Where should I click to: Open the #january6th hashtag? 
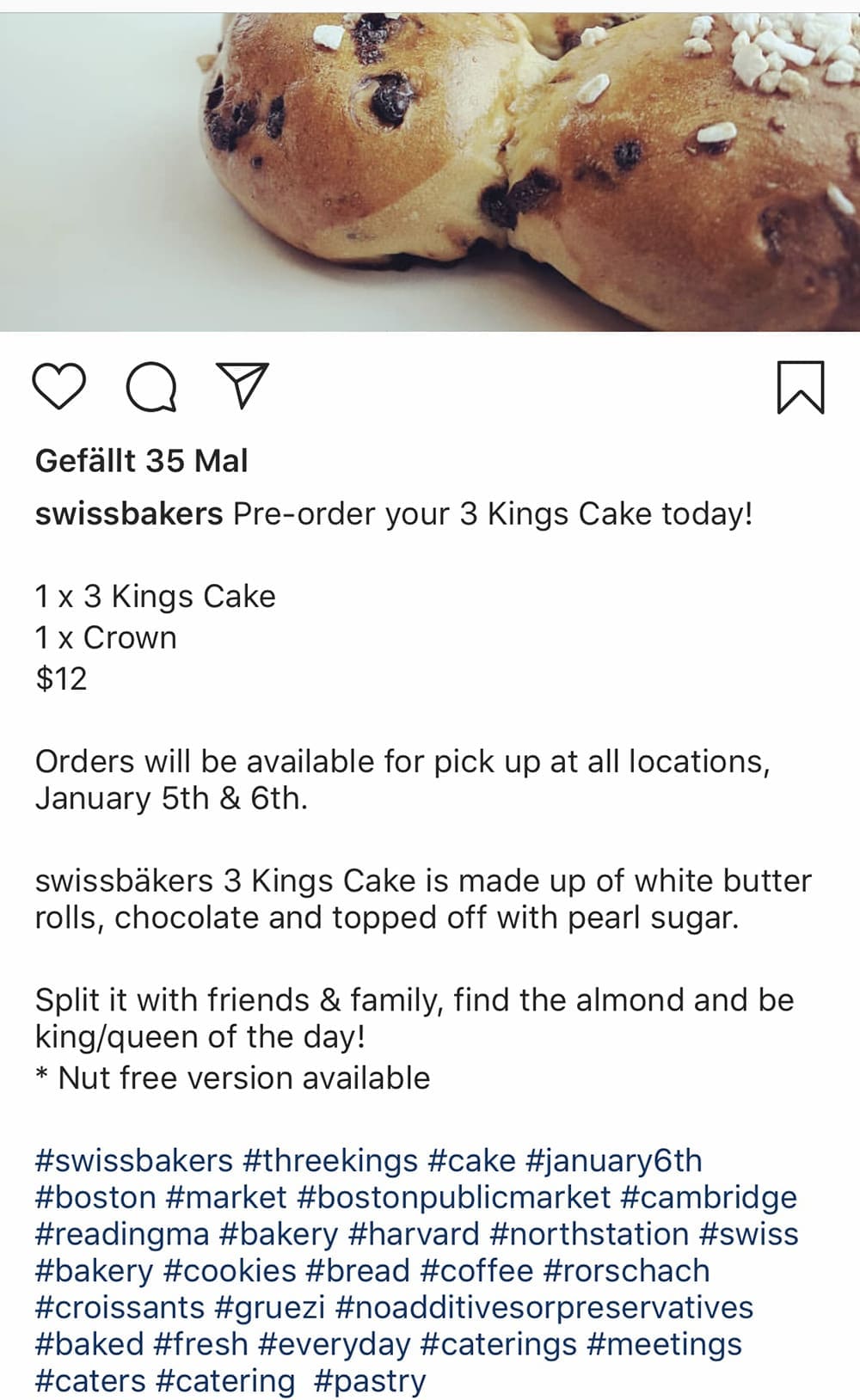613,1161
